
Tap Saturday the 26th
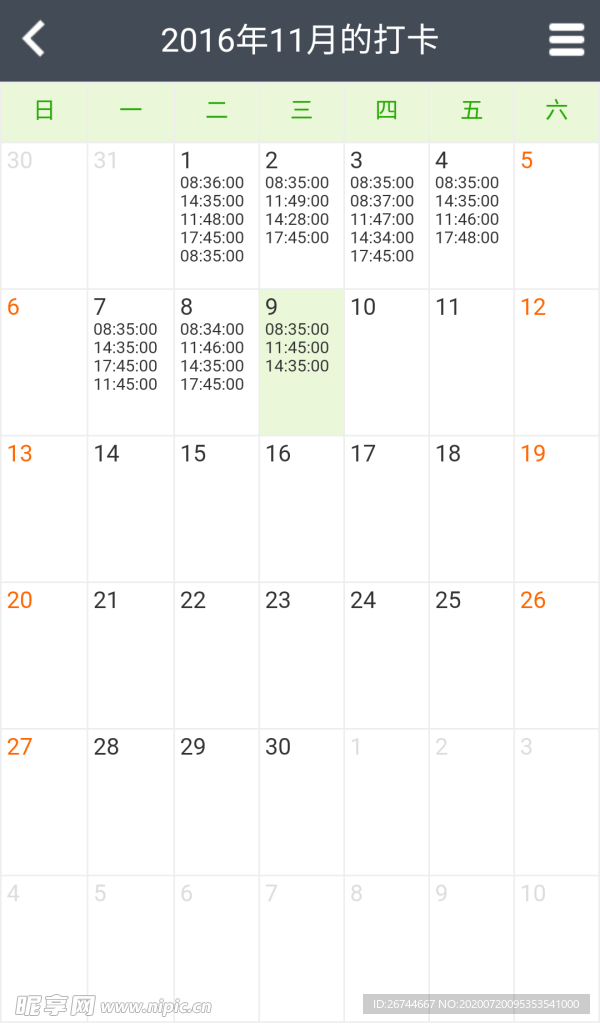(557, 655)
